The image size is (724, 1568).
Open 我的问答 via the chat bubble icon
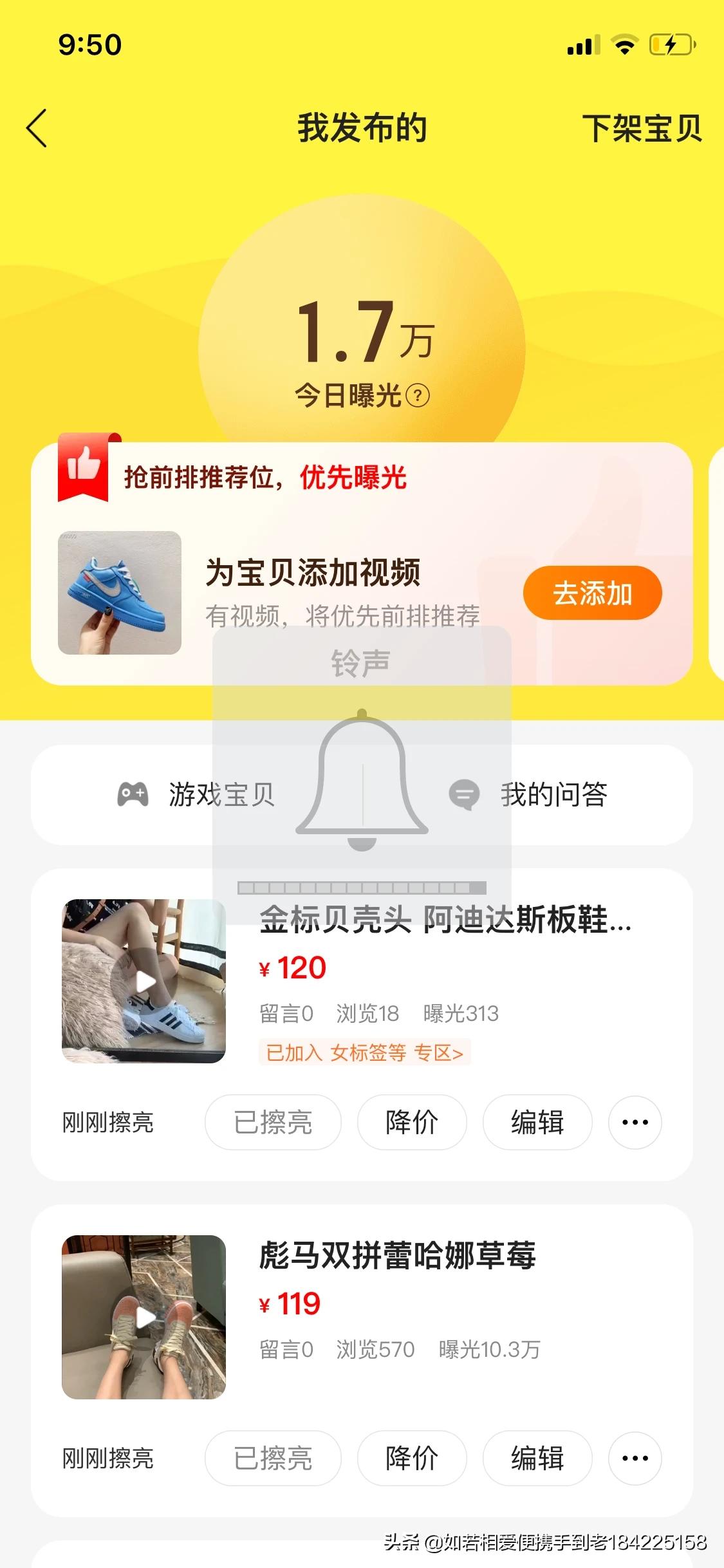(x=465, y=796)
